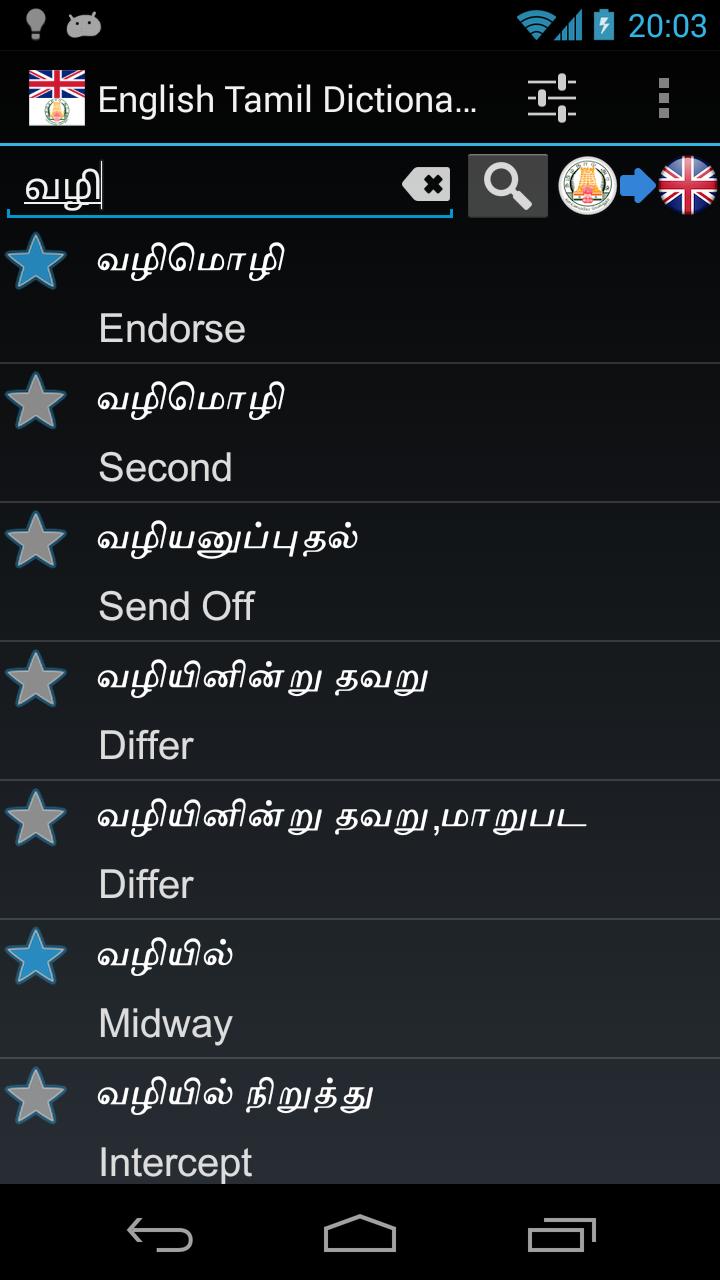720x1280 pixels.
Task: Go back using the system back button
Action: click(x=160, y=1235)
